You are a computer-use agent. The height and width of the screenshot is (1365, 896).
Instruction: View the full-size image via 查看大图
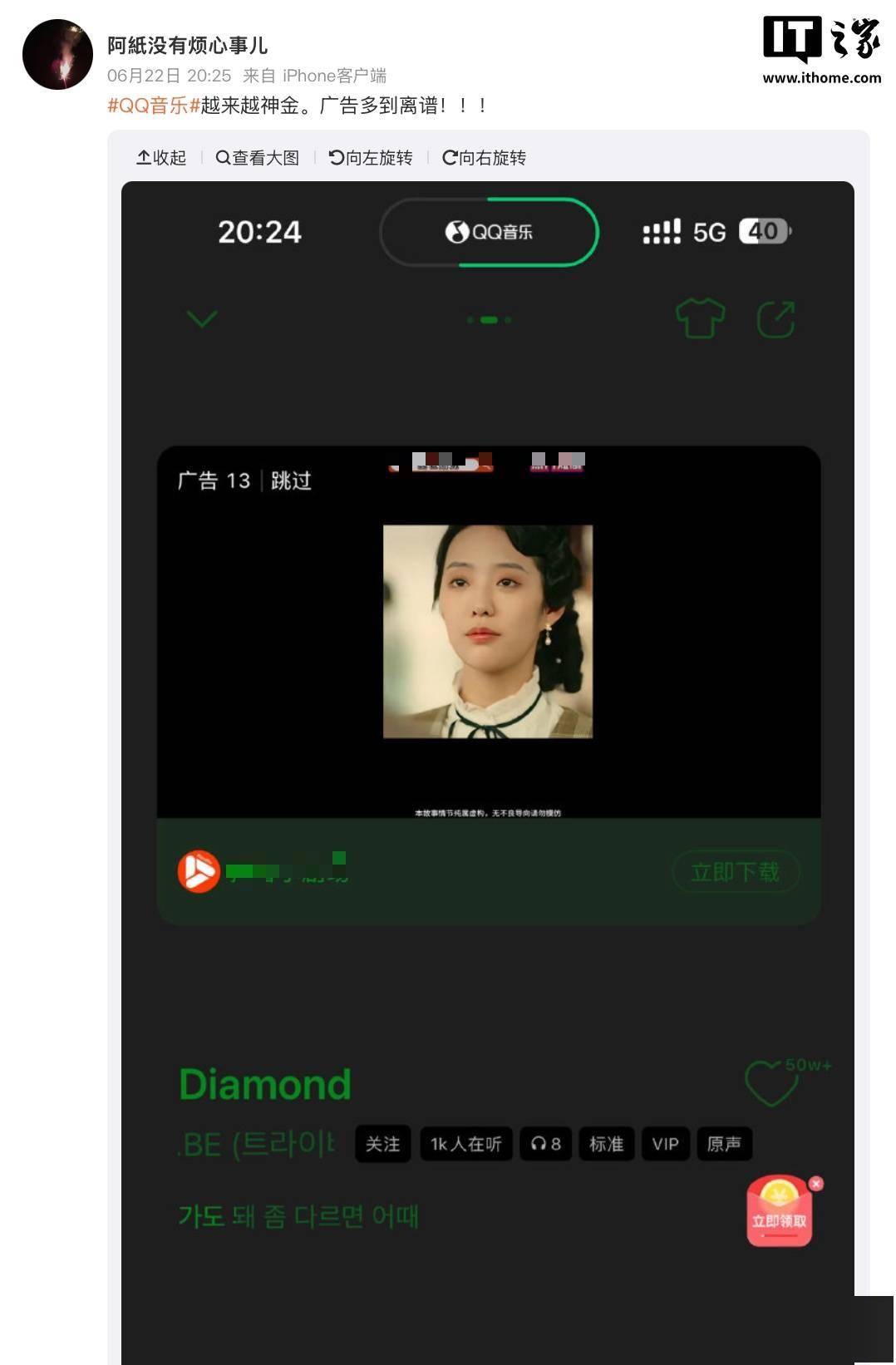(x=258, y=158)
